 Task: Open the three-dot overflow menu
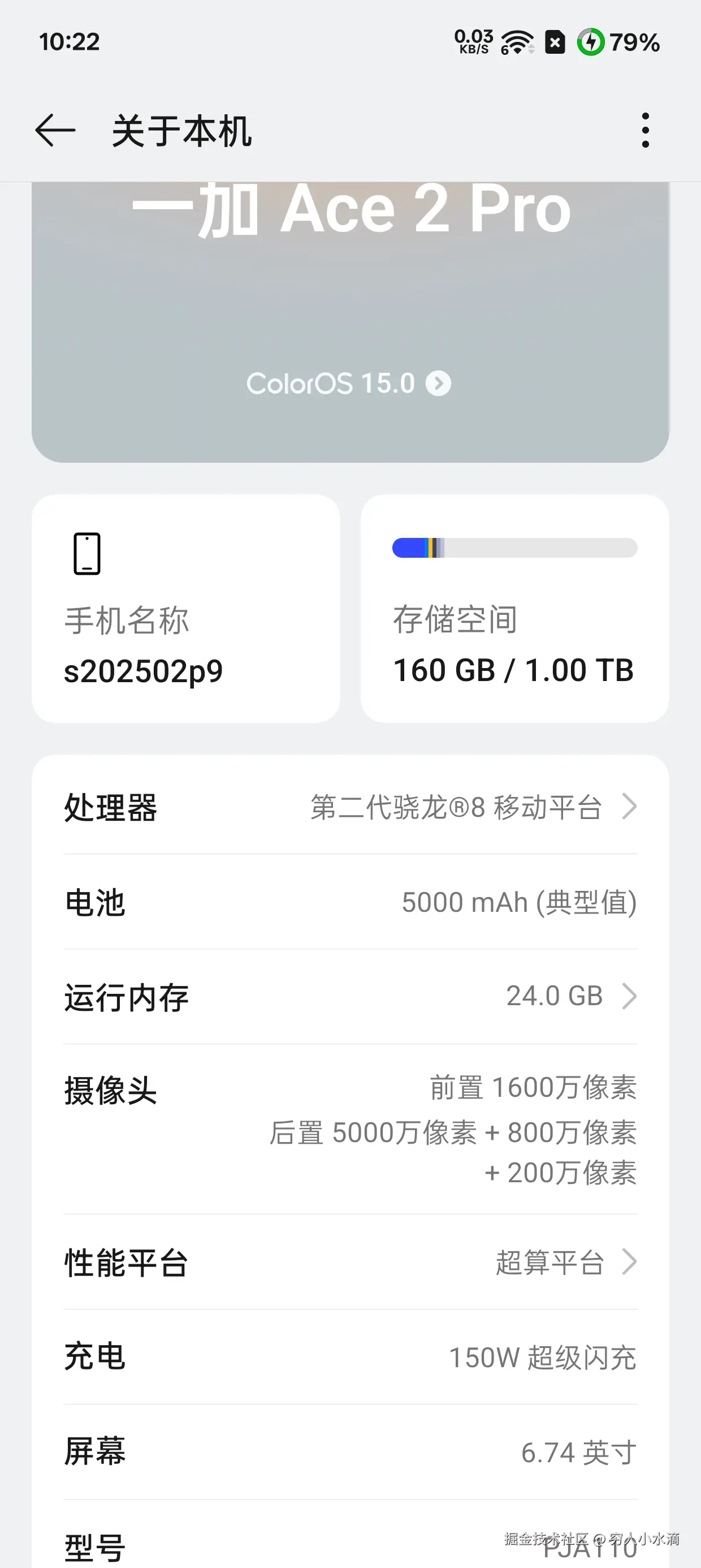pos(645,130)
